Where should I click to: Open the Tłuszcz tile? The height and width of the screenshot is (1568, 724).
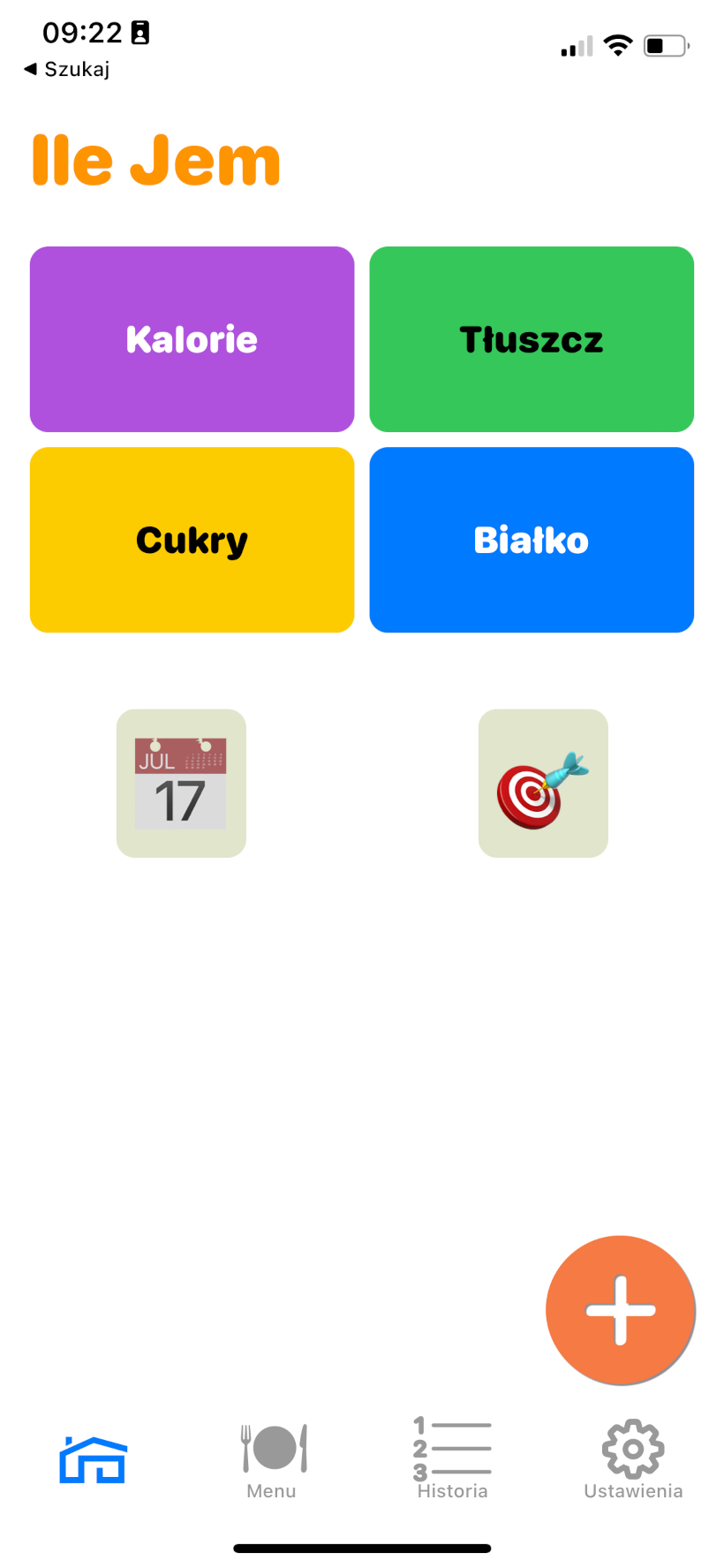(531, 339)
